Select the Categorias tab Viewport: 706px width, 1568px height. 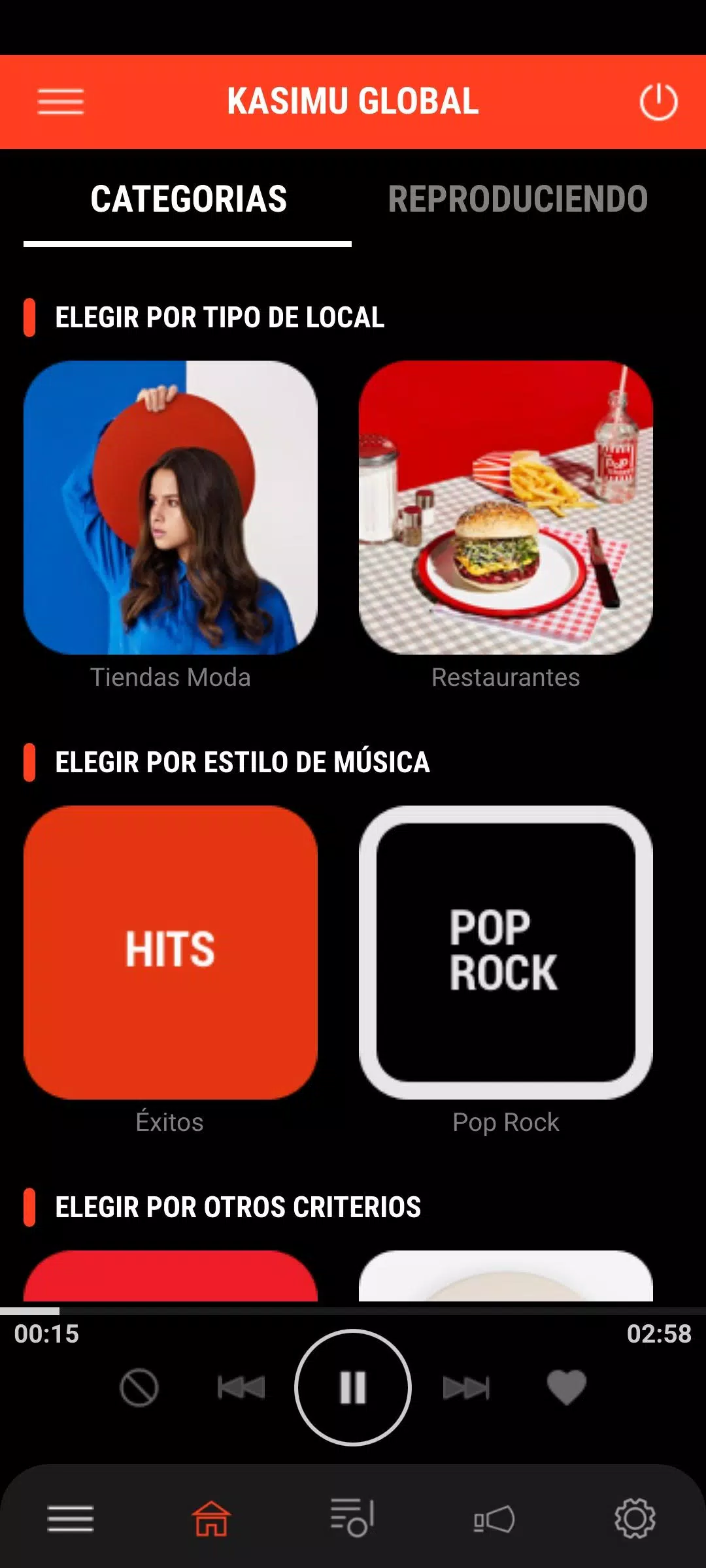pos(188,199)
